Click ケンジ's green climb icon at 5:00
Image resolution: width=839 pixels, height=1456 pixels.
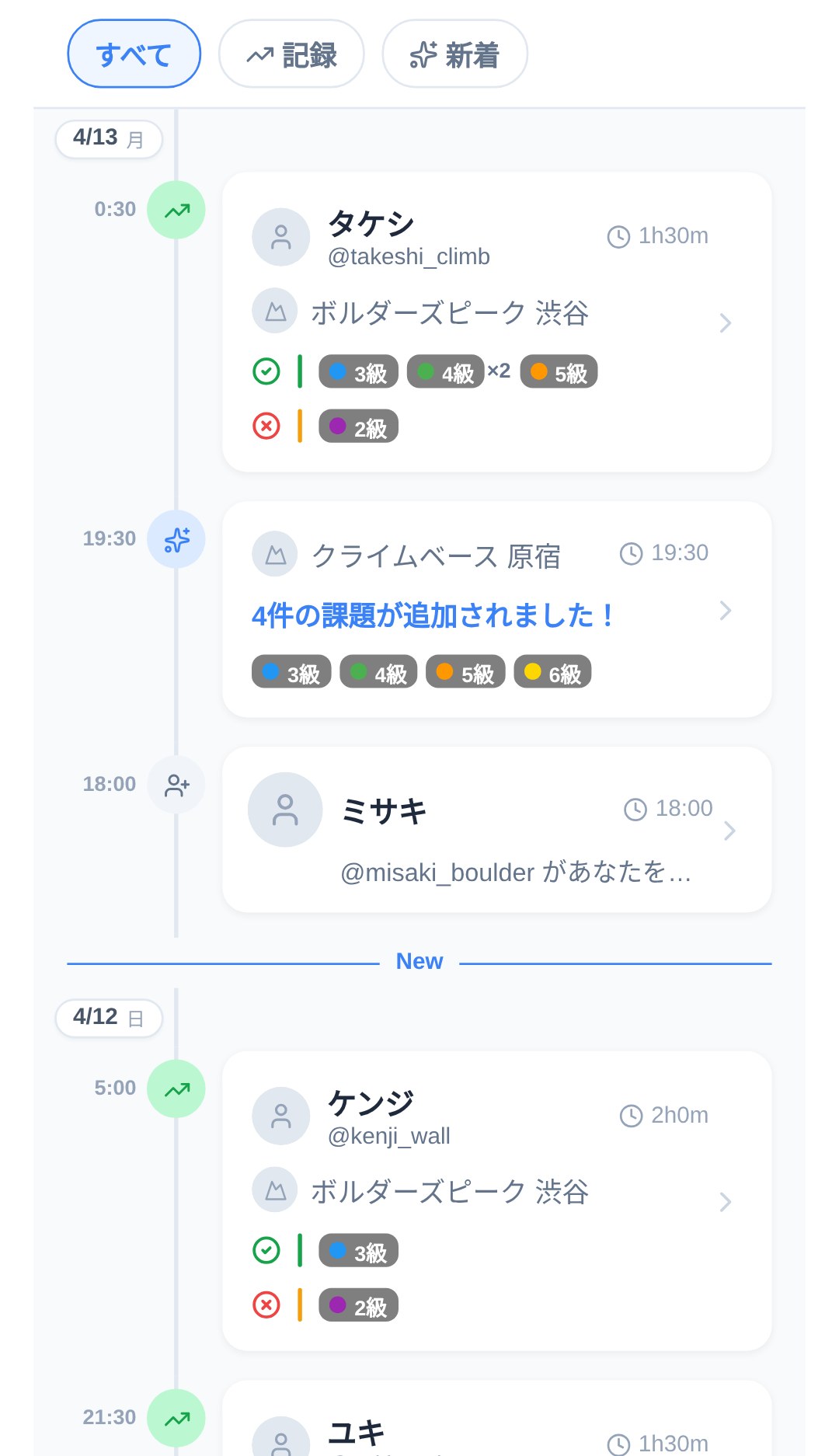click(x=176, y=1089)
